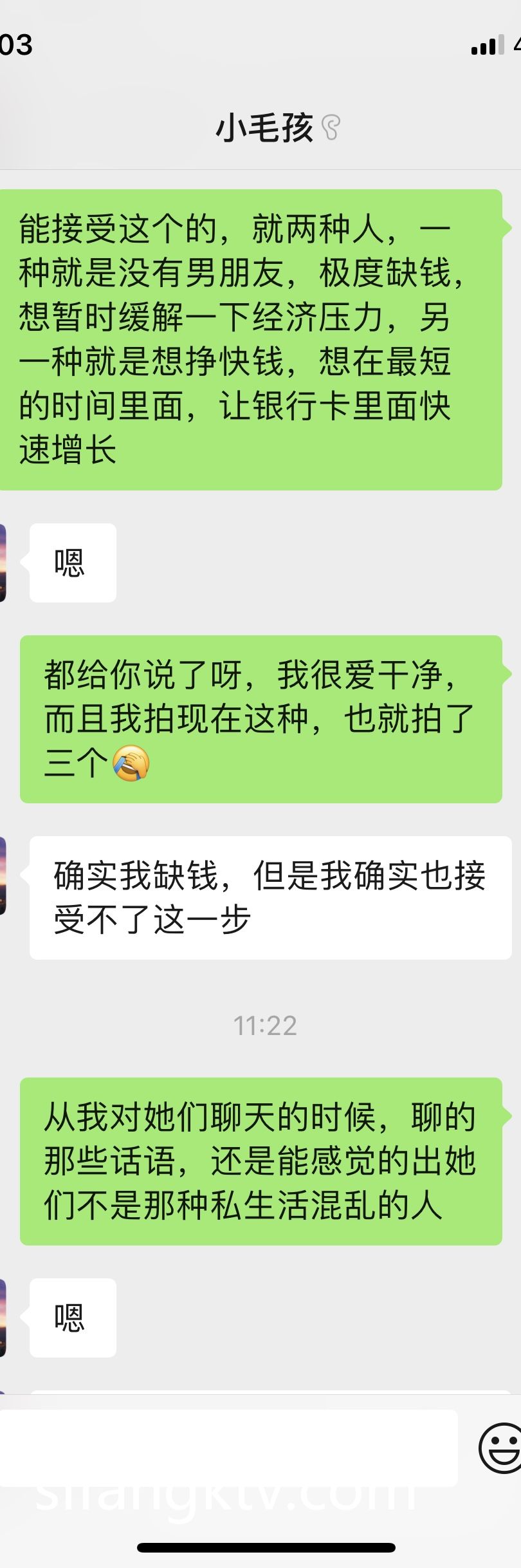521x1568 pixels.
Task: Open contact avatar beside 确实我缺钱 message
Action: click(x=3, y=876)
